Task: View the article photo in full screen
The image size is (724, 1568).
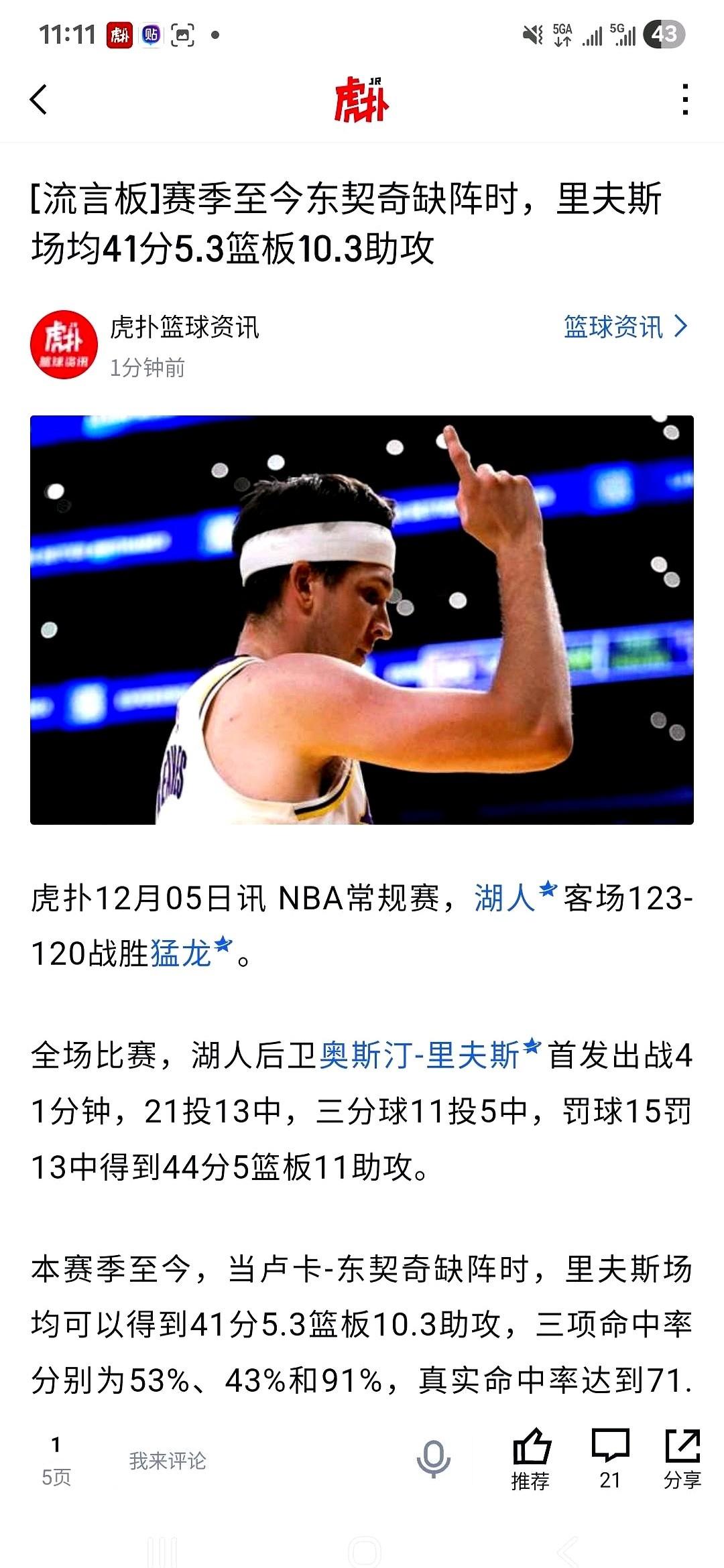Action: (x=362, y=620)
